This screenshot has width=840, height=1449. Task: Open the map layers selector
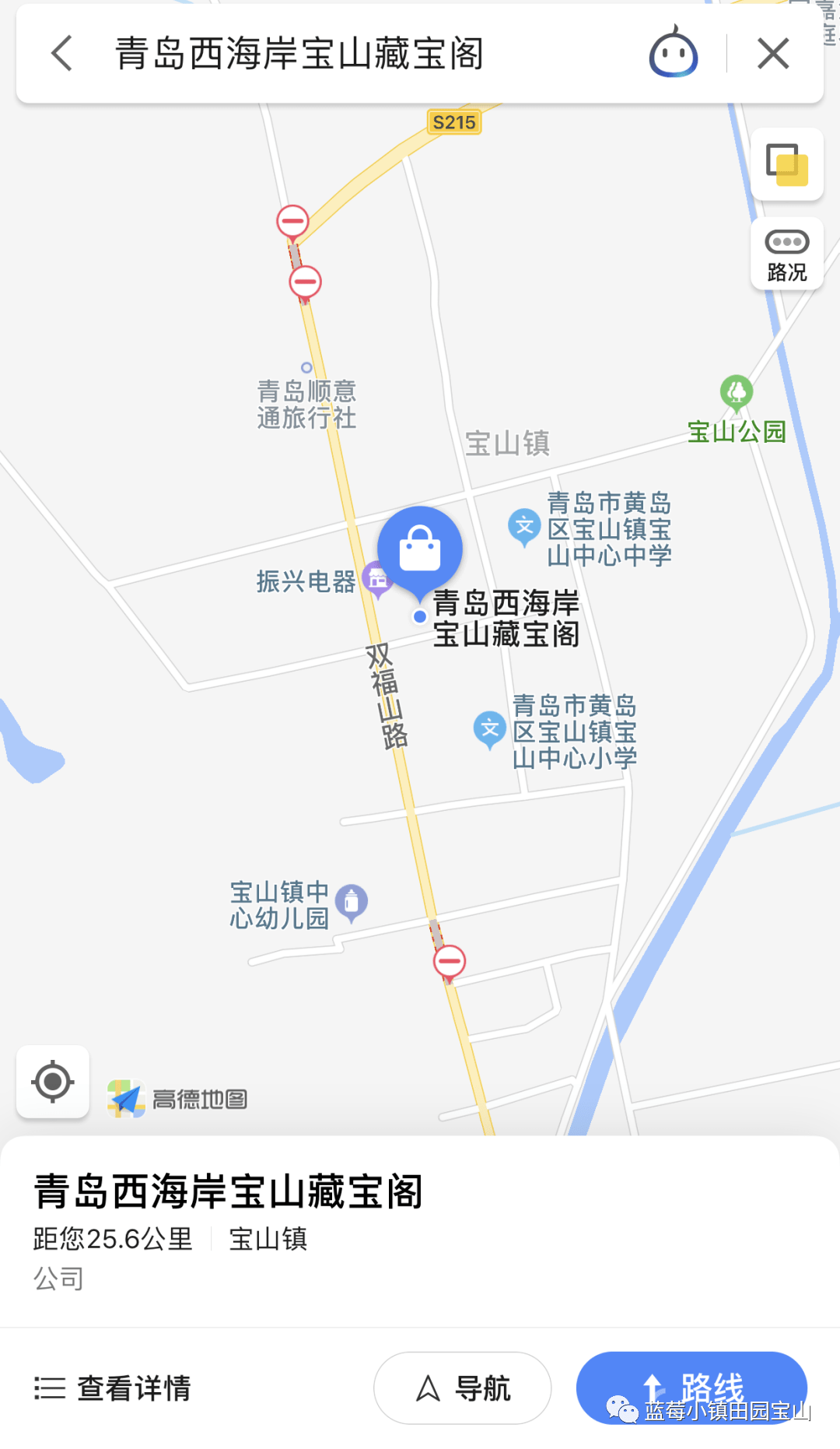[x=787, y=164]
